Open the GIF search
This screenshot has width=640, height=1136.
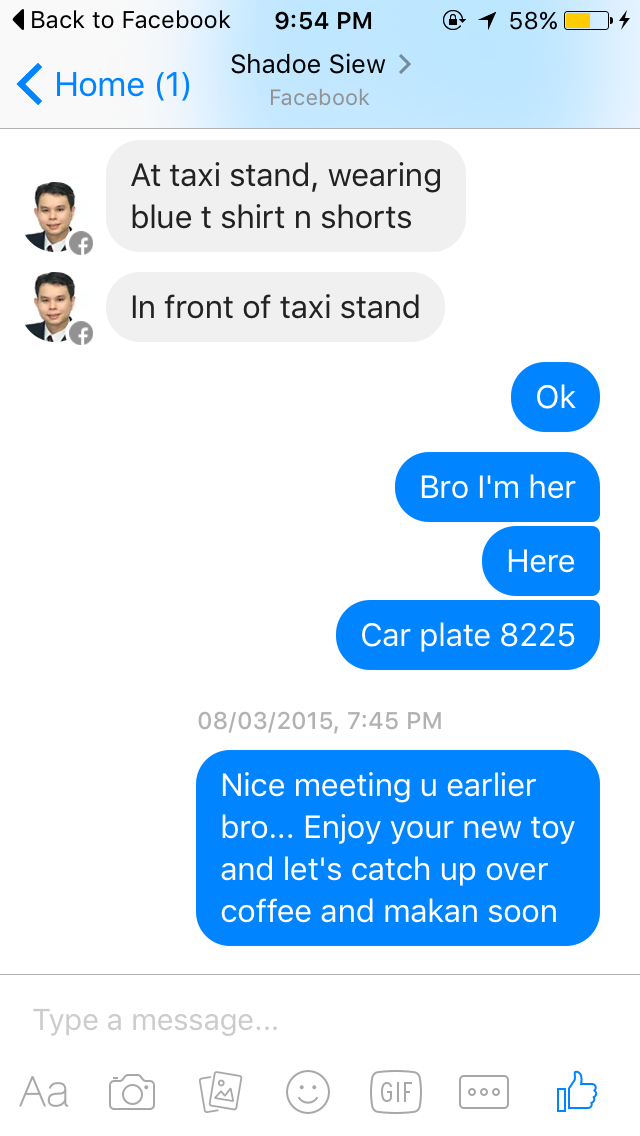pos(396,1092)
